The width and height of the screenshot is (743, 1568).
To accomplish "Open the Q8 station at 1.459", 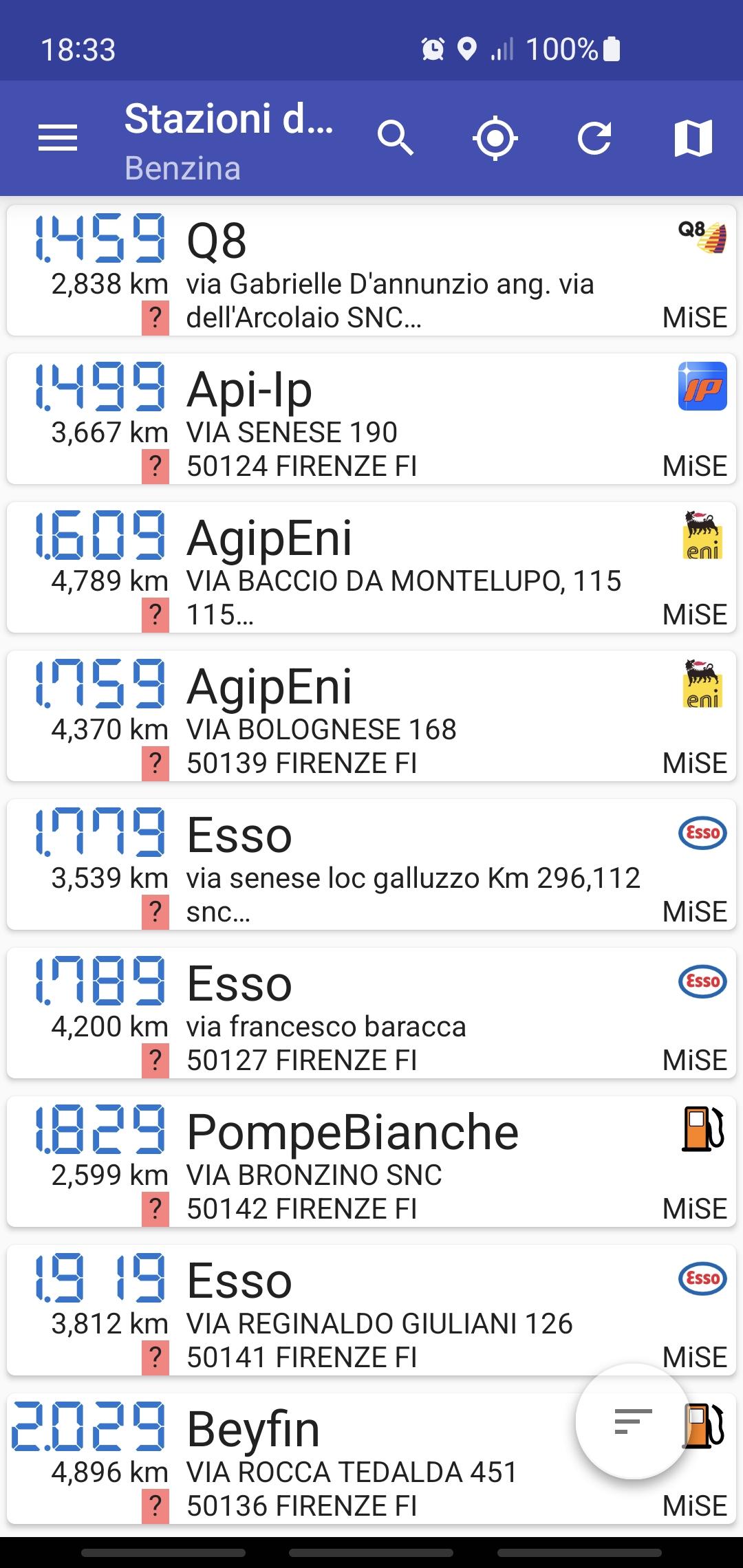I will 371,270.
